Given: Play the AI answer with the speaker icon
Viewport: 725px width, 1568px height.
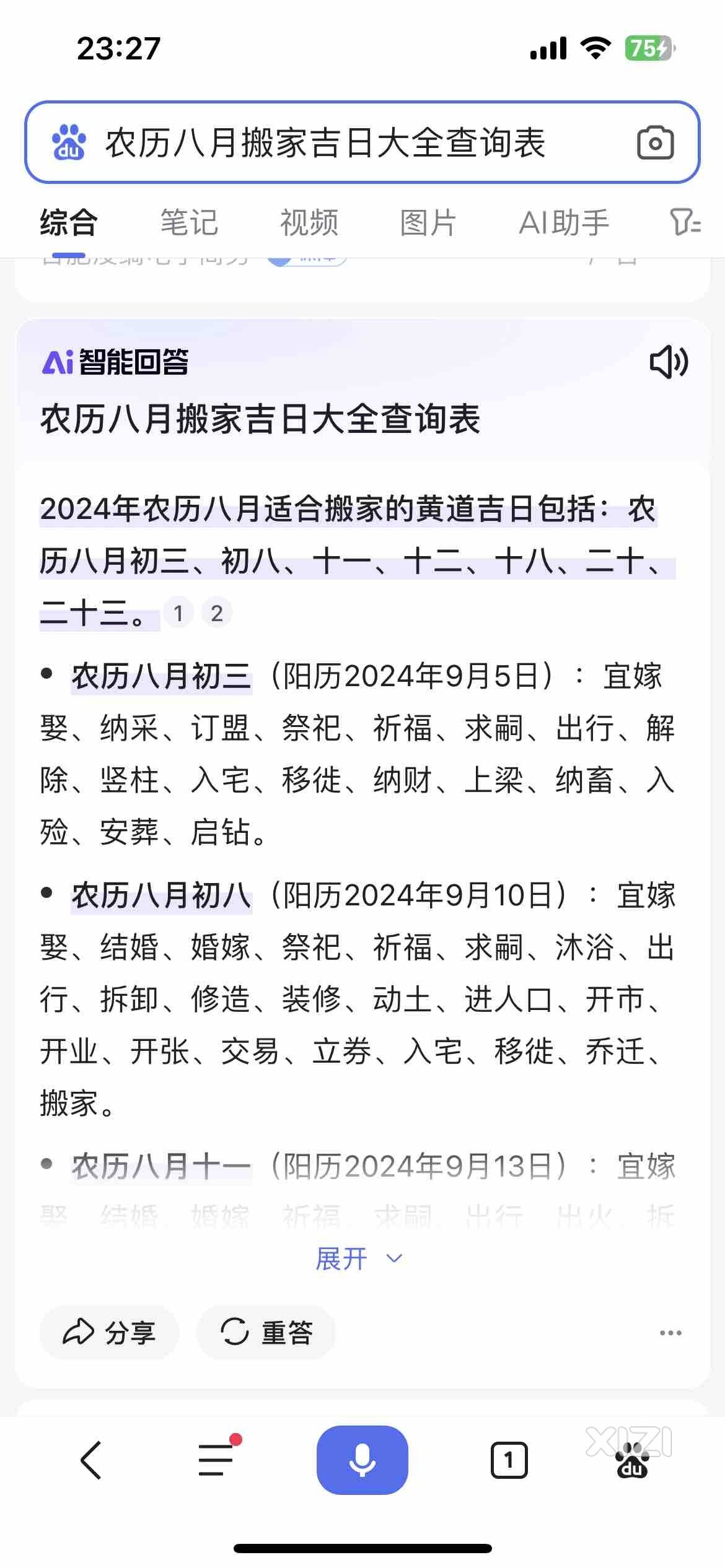Looking at the screenshot, I should point(669,362).
